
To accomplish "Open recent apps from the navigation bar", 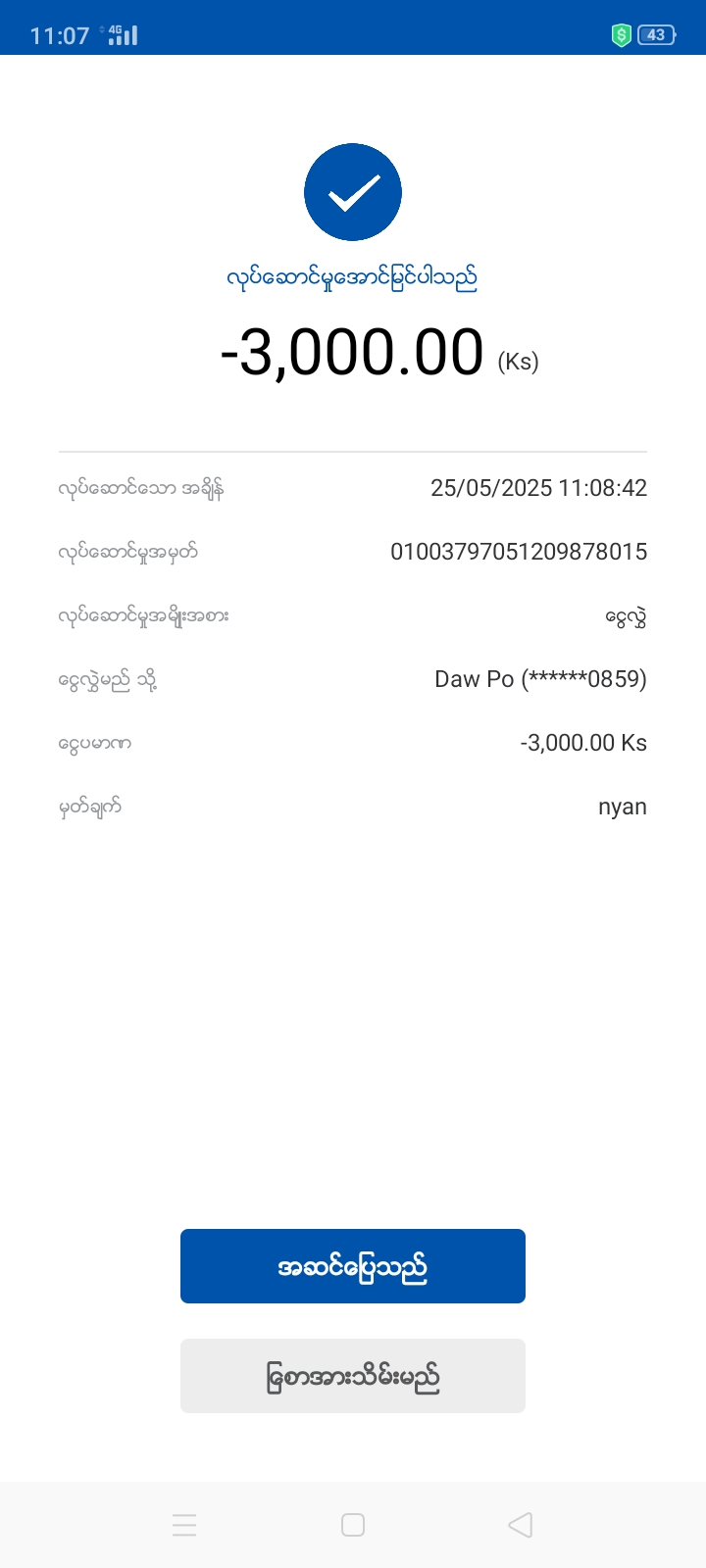I will 184,1525.
